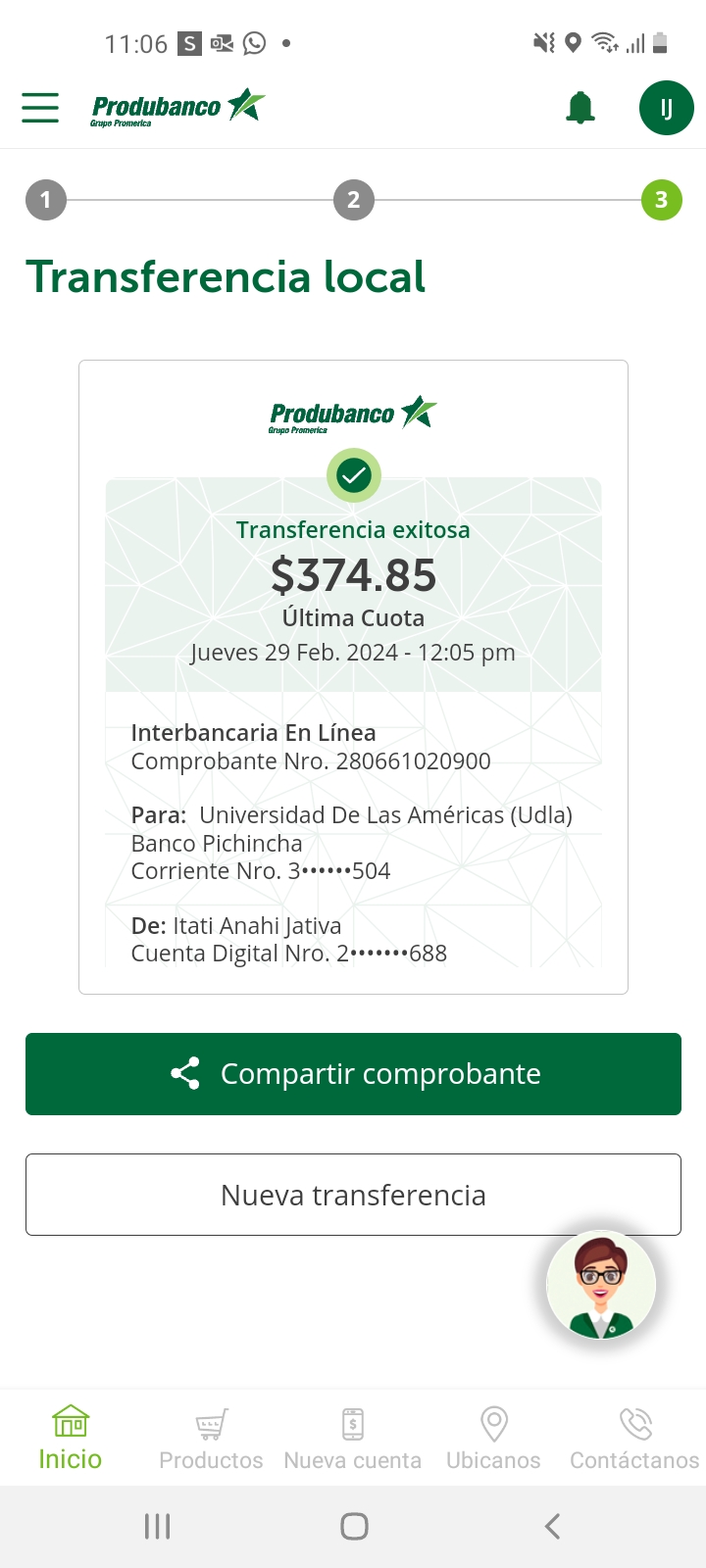Open the user profile avatar
The image size is (706, 1568).
point(666,108)
